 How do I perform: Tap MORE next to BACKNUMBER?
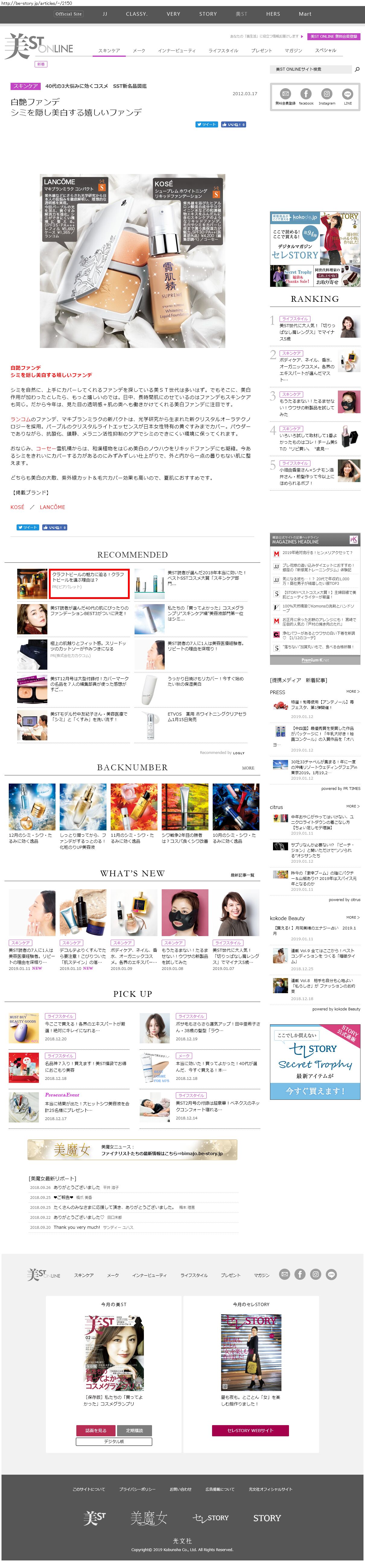(x=248, y=768)
